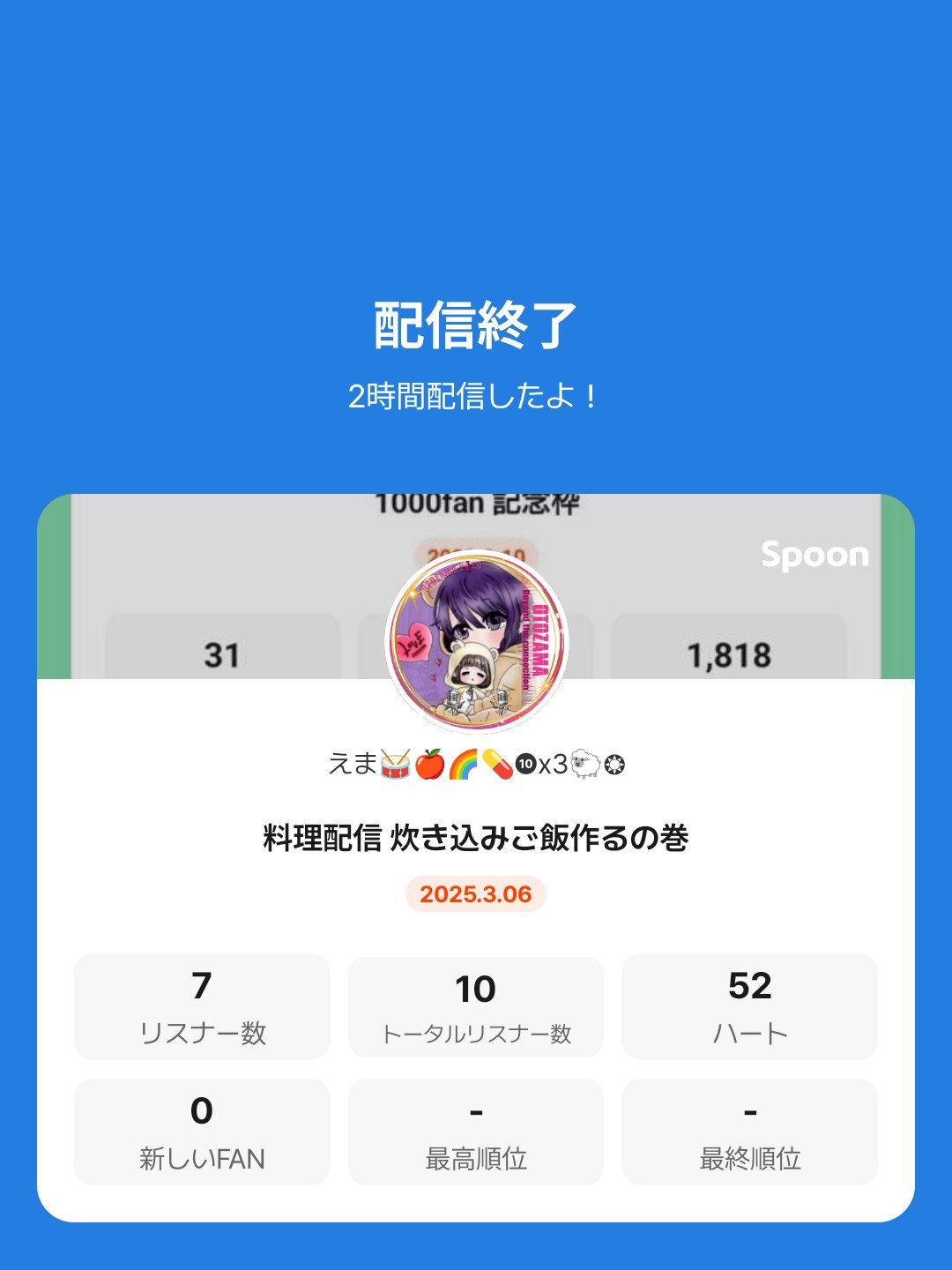Image resolution: width=952 pixels, height=1270 pixels.
Task: Select the トータルリスナー数 card showing 10
Action: click(x=475, y=1005)
